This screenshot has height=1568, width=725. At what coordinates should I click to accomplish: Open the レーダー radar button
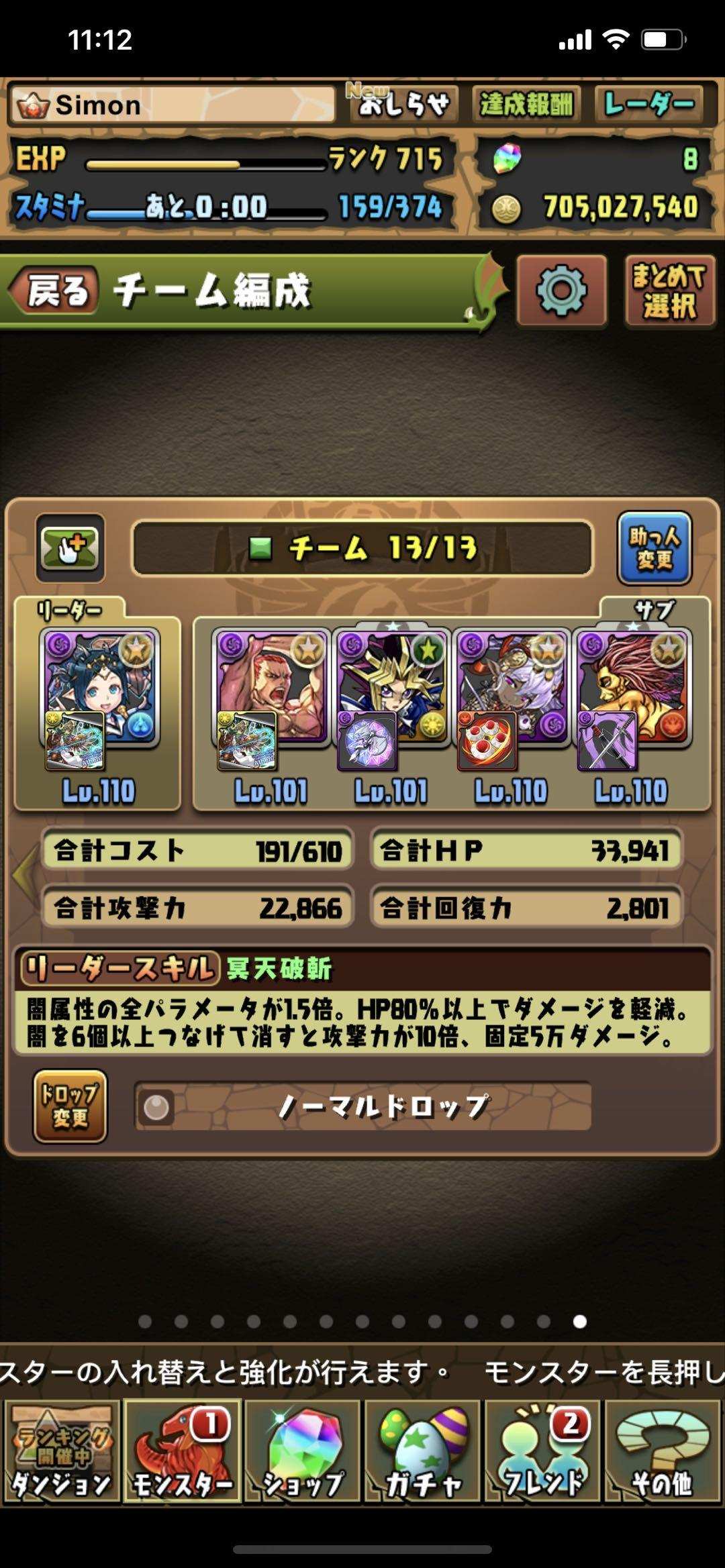tap(648, 104)
